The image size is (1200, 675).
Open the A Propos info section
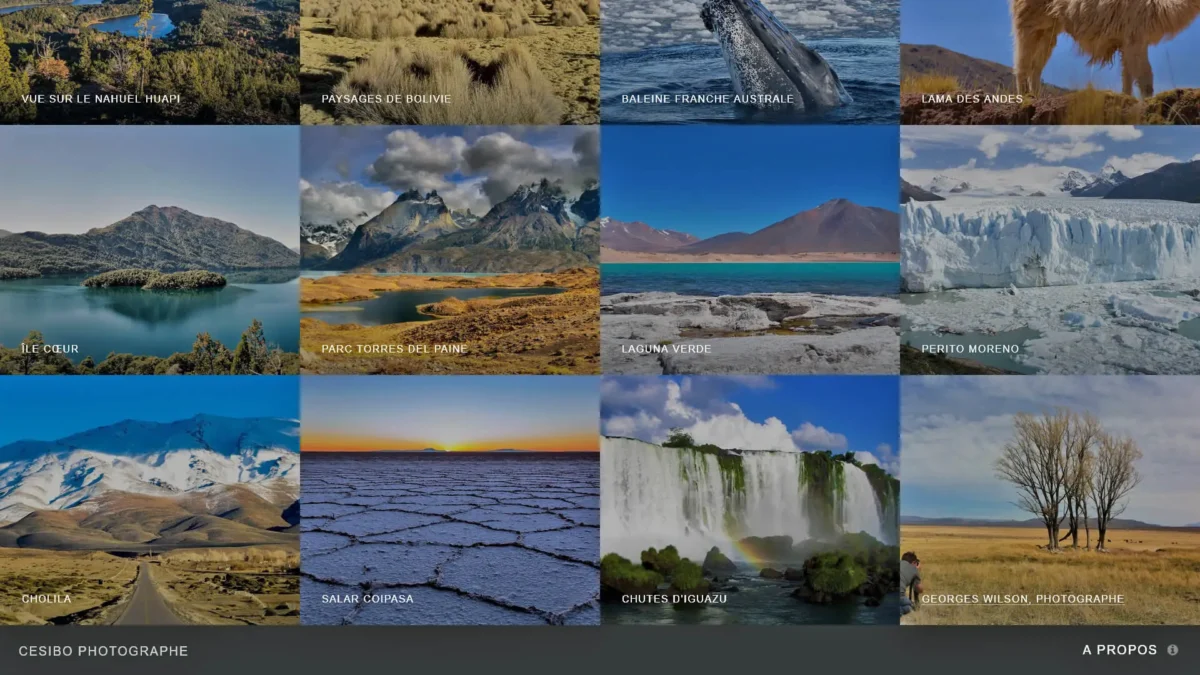[1129, 650]
